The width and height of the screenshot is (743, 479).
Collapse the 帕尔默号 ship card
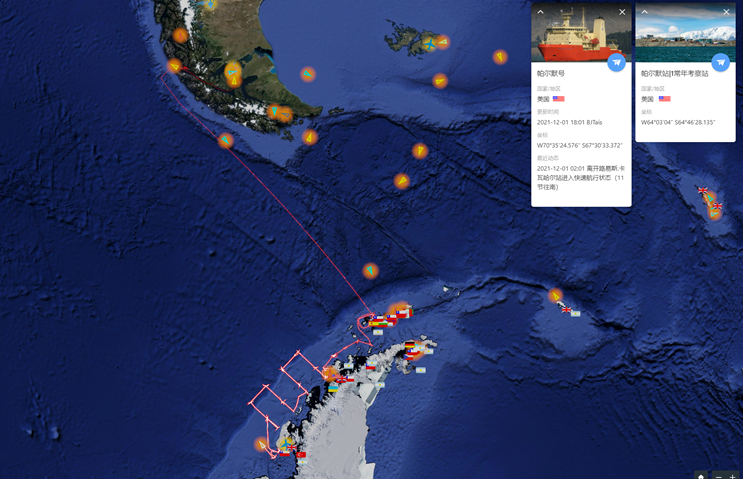[x=541, y=12]
